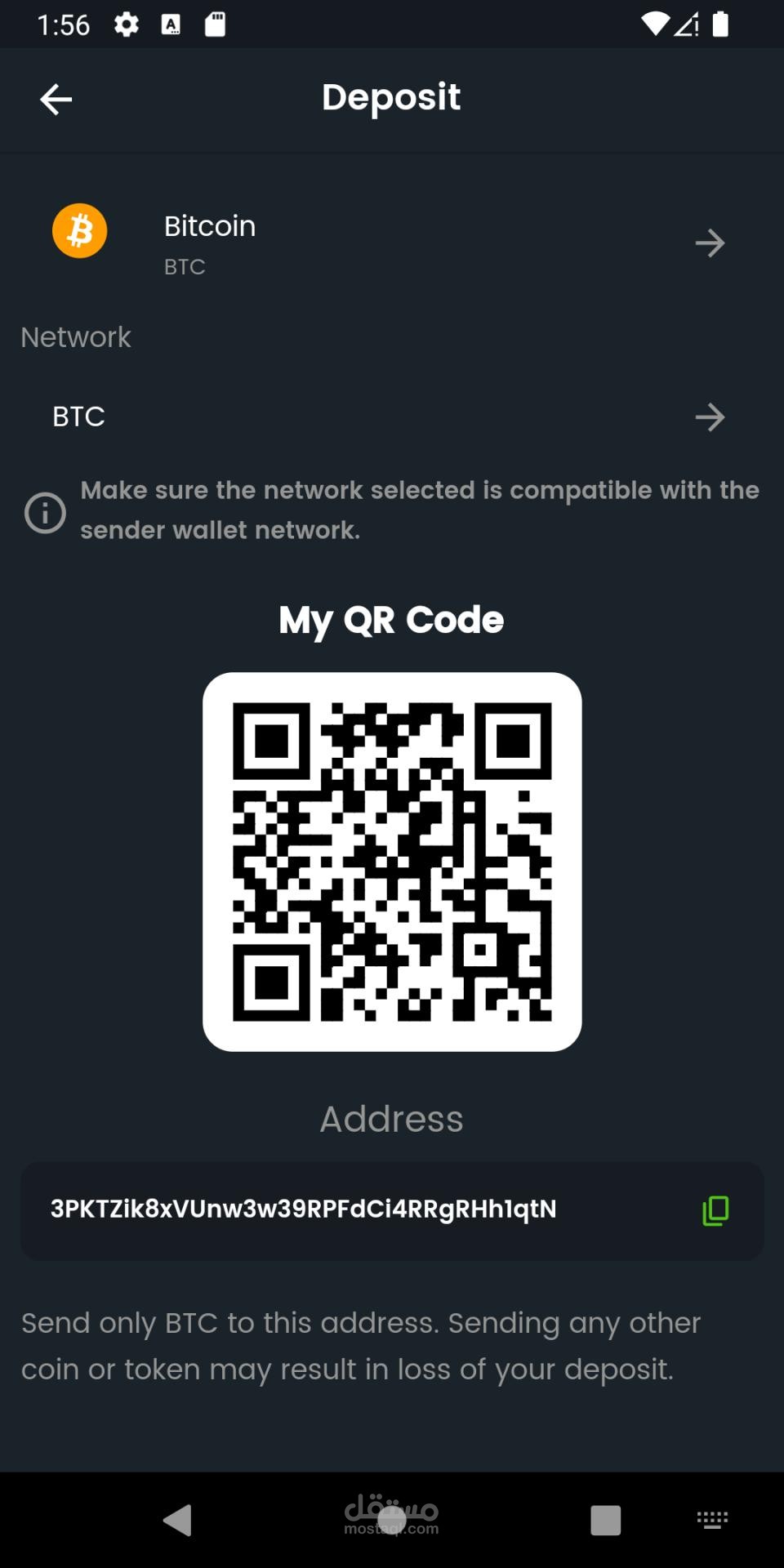The image size is (784, 1568).
Task: Copy the deposit address
Action: pos(715,1210)
